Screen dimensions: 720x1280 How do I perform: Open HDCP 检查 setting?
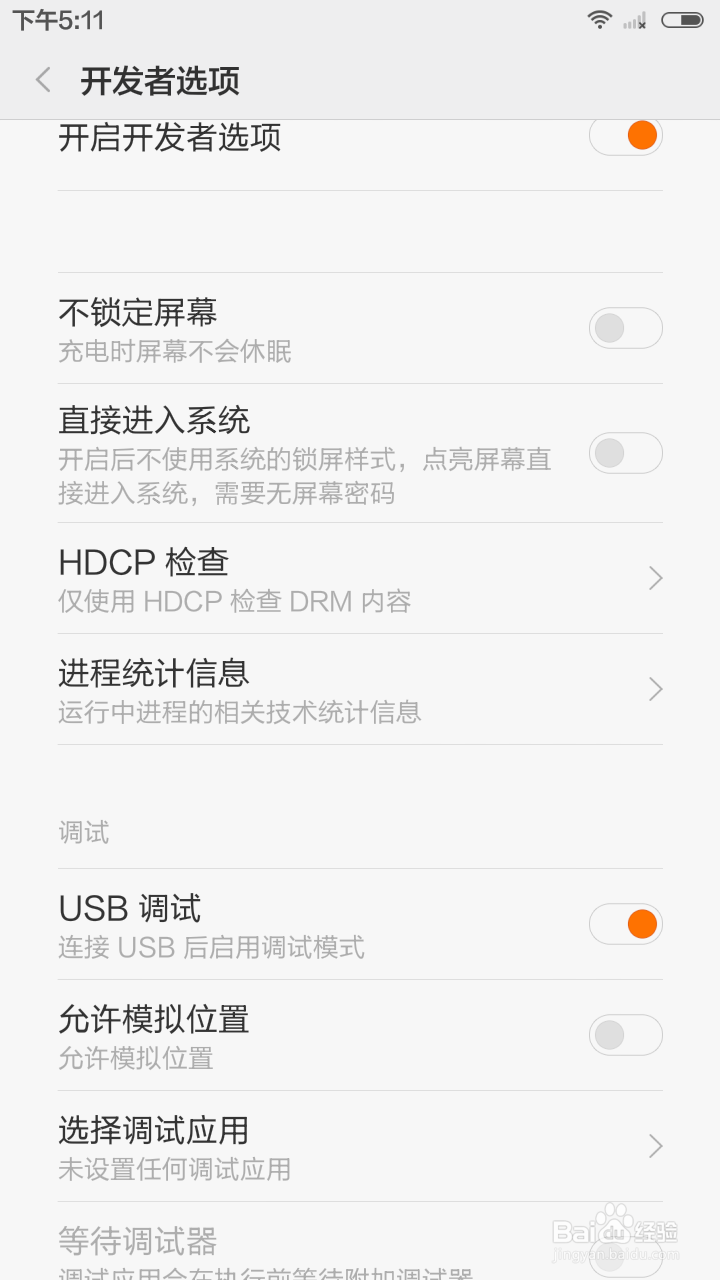coord(360,578)
